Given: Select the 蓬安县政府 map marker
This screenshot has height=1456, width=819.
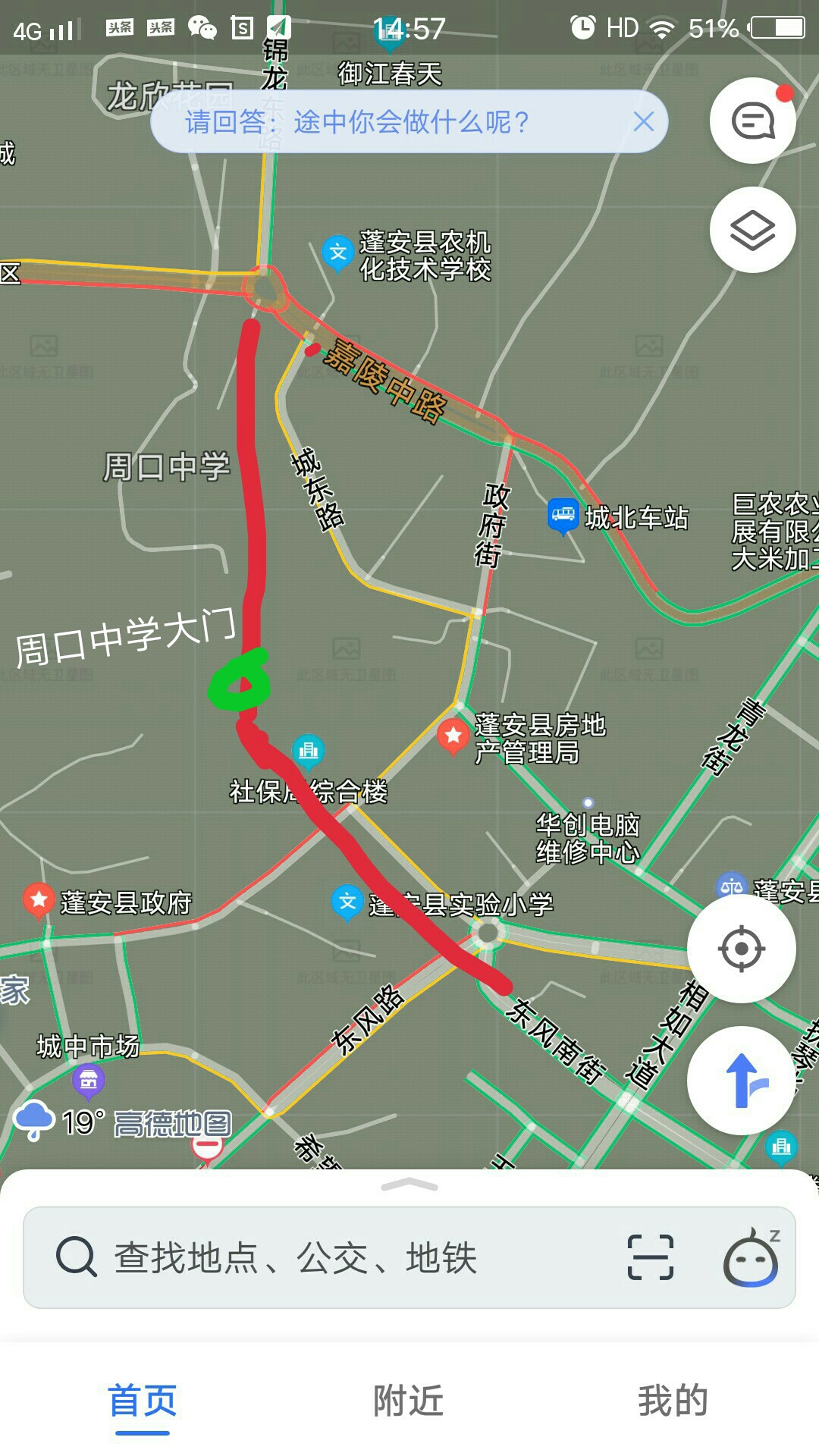Looking at the screenshot, I should [x=39, y=900].
